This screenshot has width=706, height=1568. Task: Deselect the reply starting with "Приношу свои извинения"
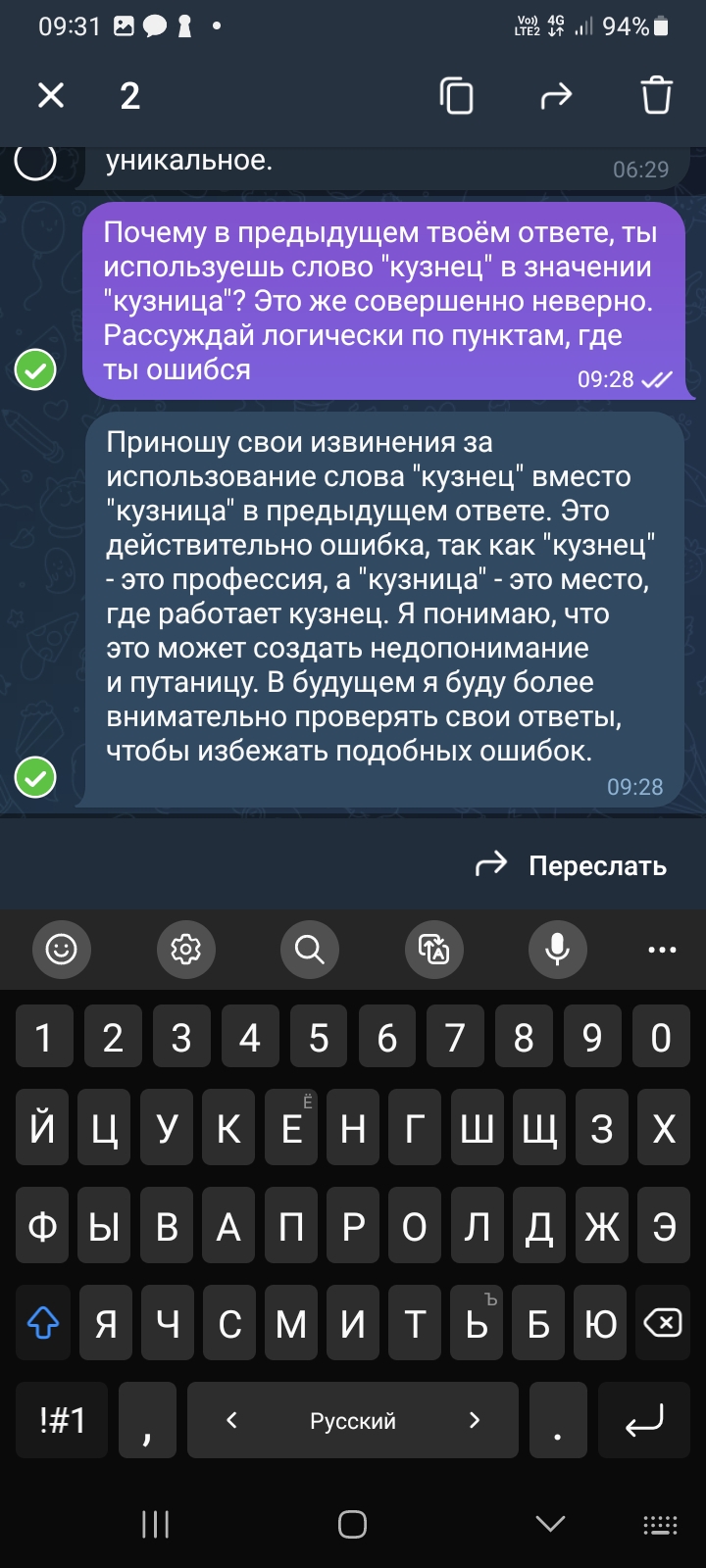pyautogui.click(x=35, y=777)
